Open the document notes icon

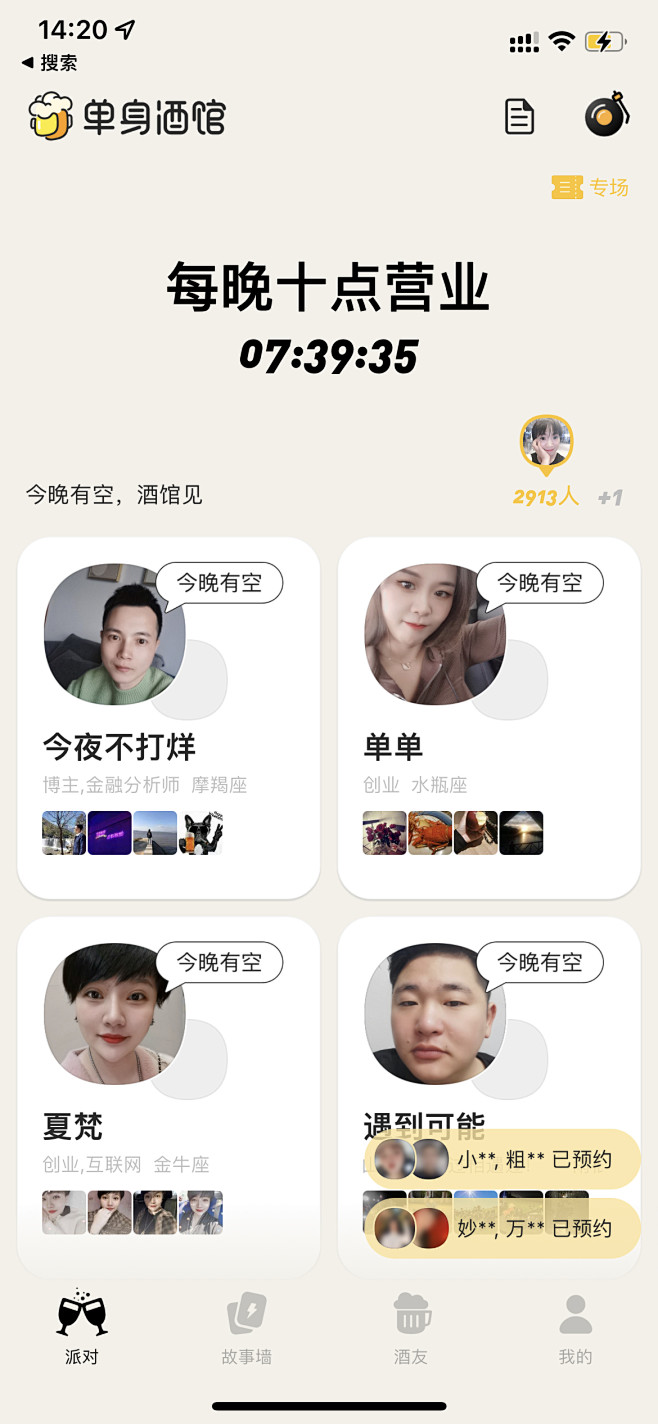click(x=519, y=117)
